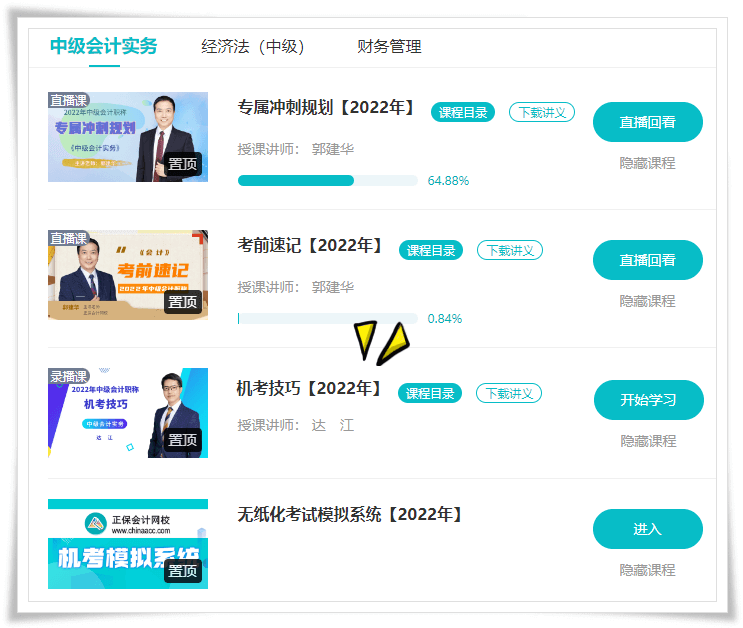Watch 直播回看 for 专属冲刺规划
The height and width of the screenshot is (628, 743).
[647, 122]
